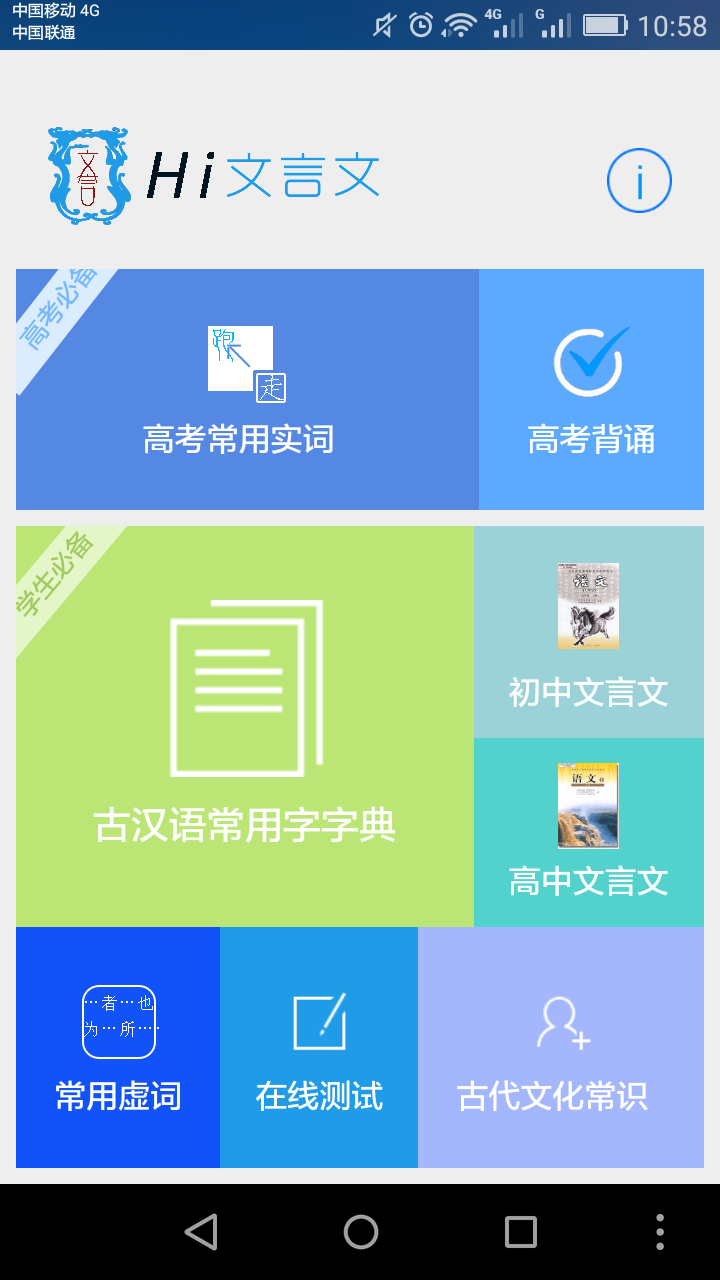Tap the home circle navigation button
The image size is (720, 1280).
[x=360, y=1231]
